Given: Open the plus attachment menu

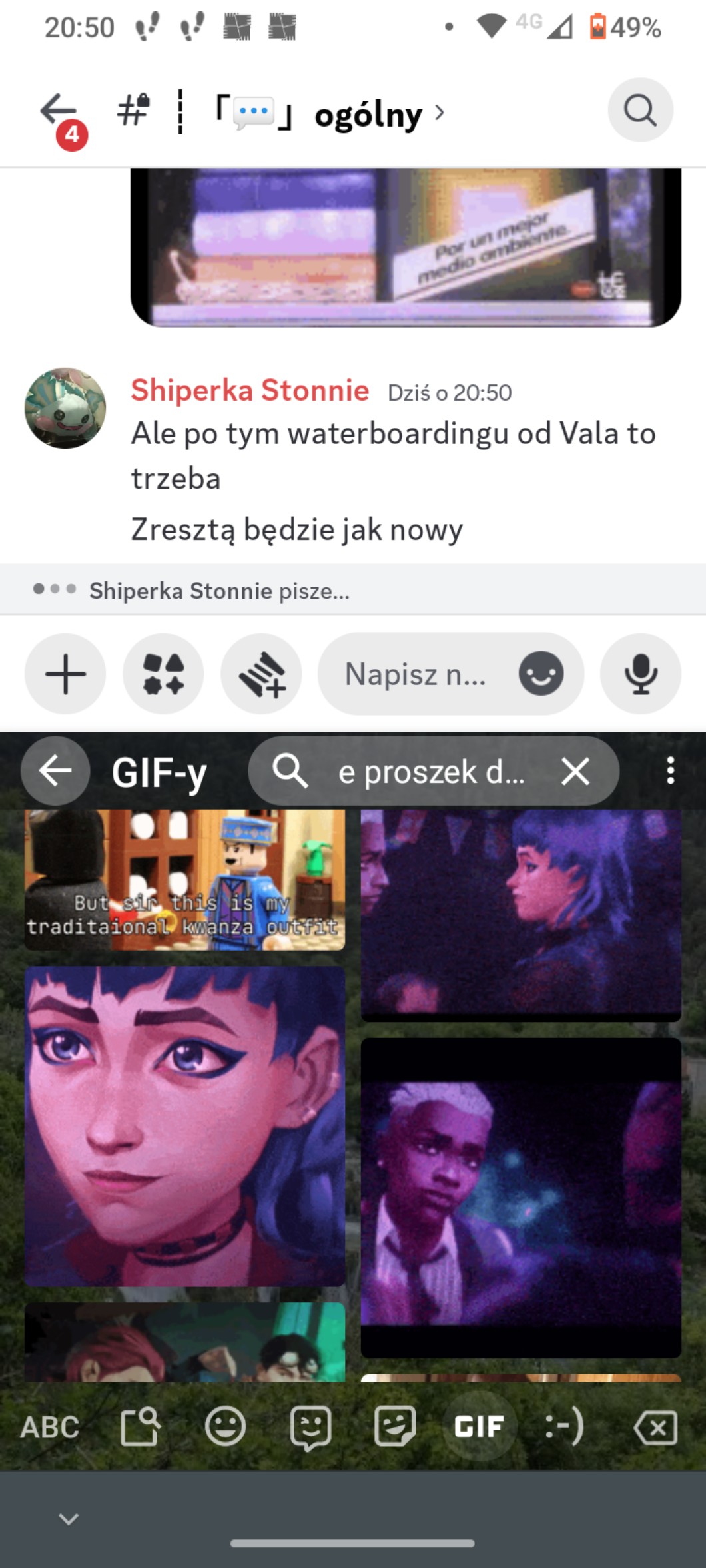Looking at the screenshot, I should click(x=65, y=674).
